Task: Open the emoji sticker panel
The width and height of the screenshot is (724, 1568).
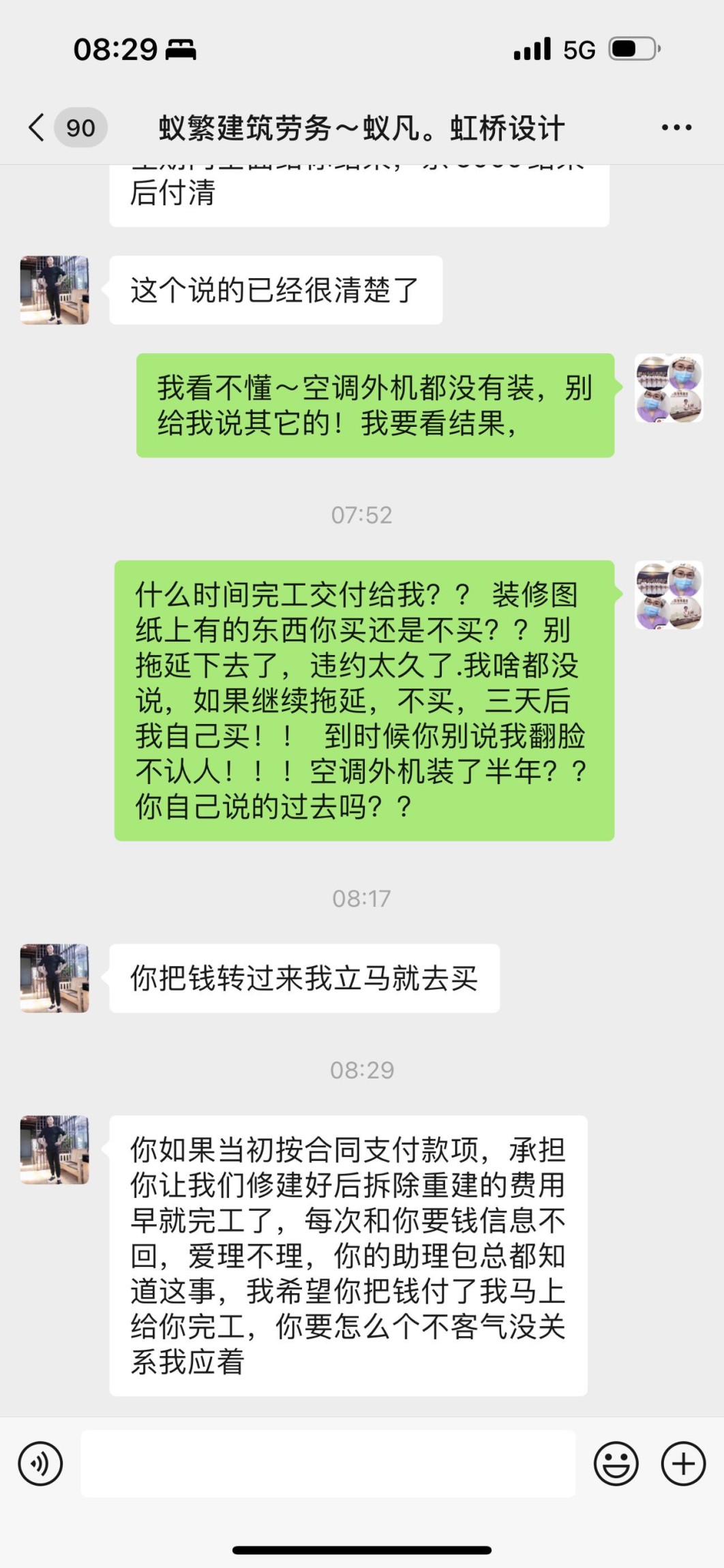Action: click(616, 1463)
